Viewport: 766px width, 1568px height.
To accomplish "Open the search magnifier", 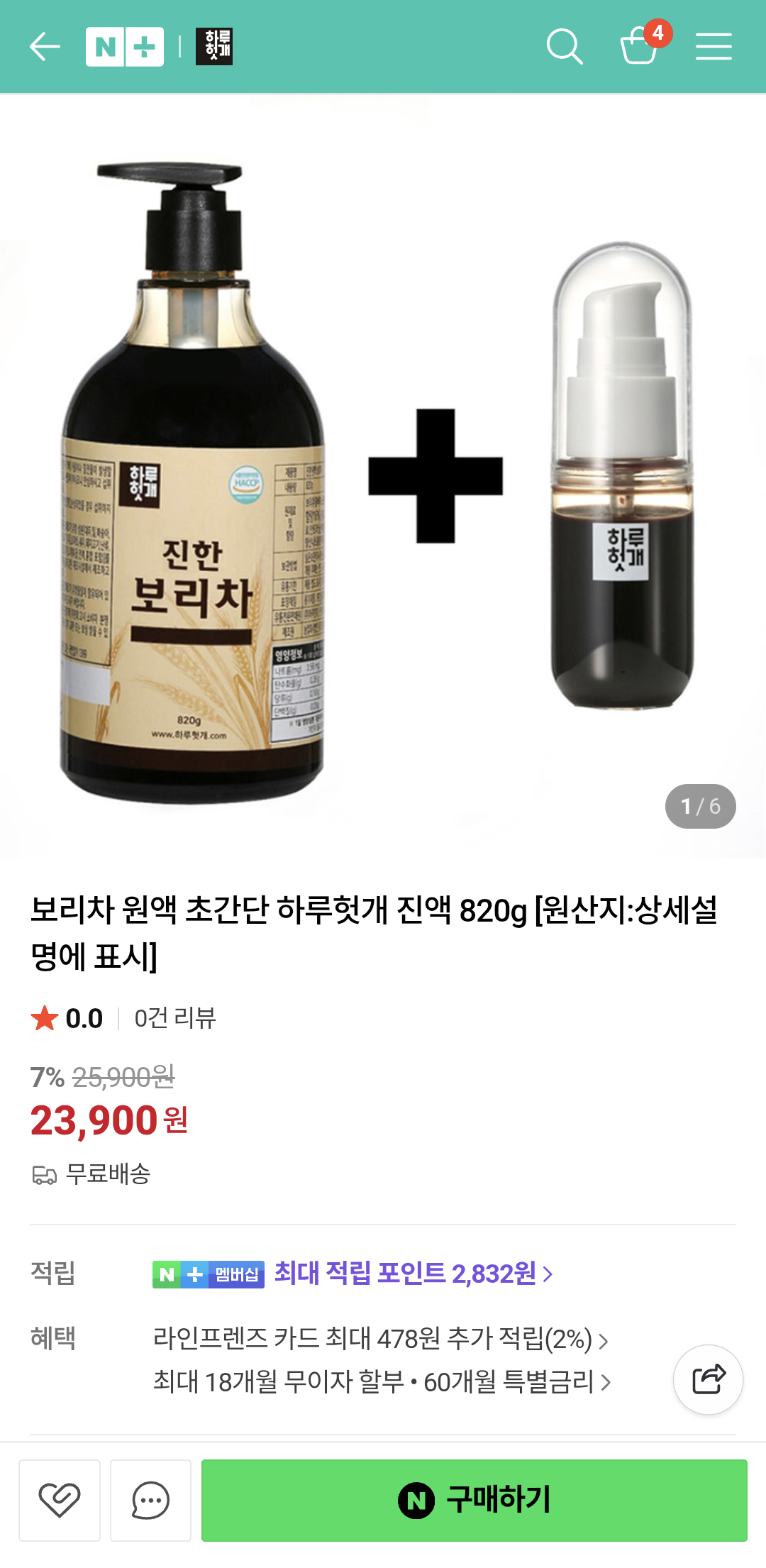I will 565,47.
